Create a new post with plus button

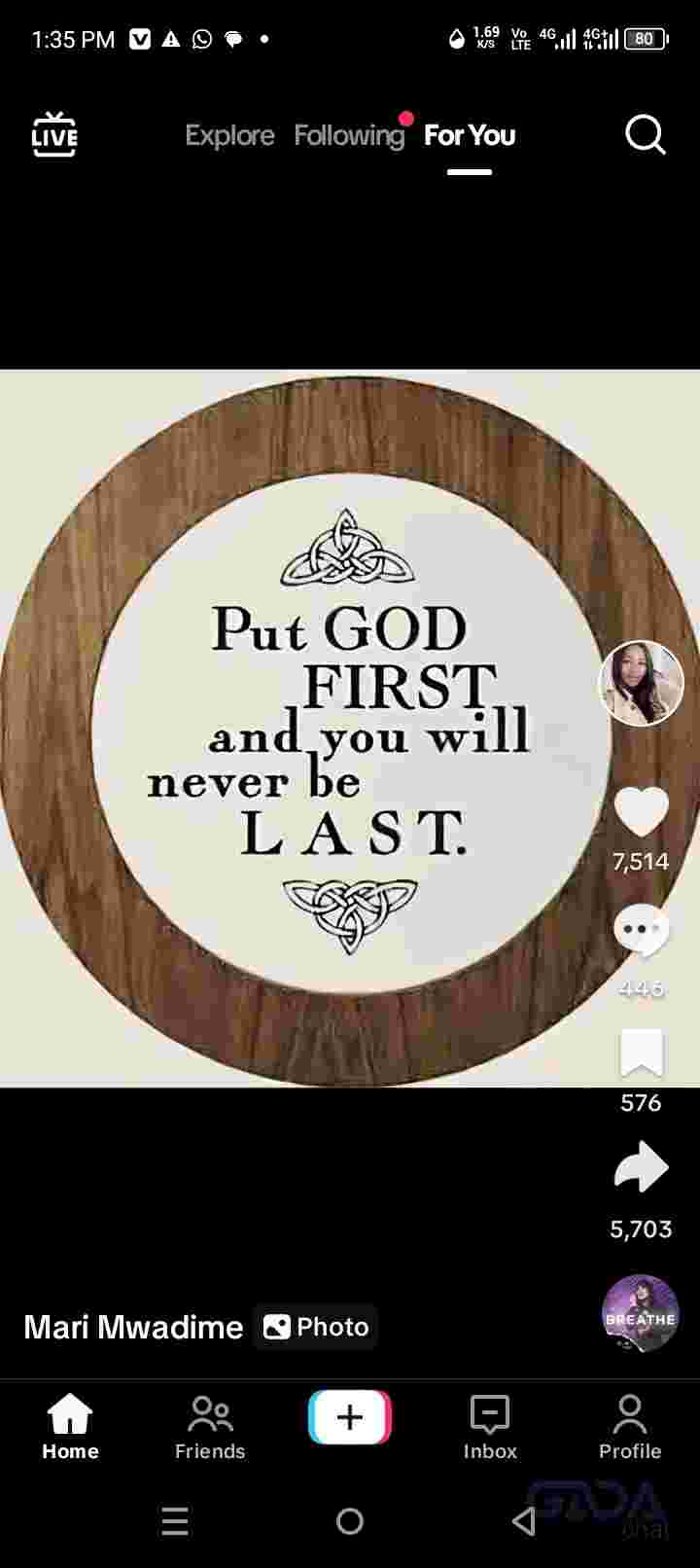pos(350,1417)
